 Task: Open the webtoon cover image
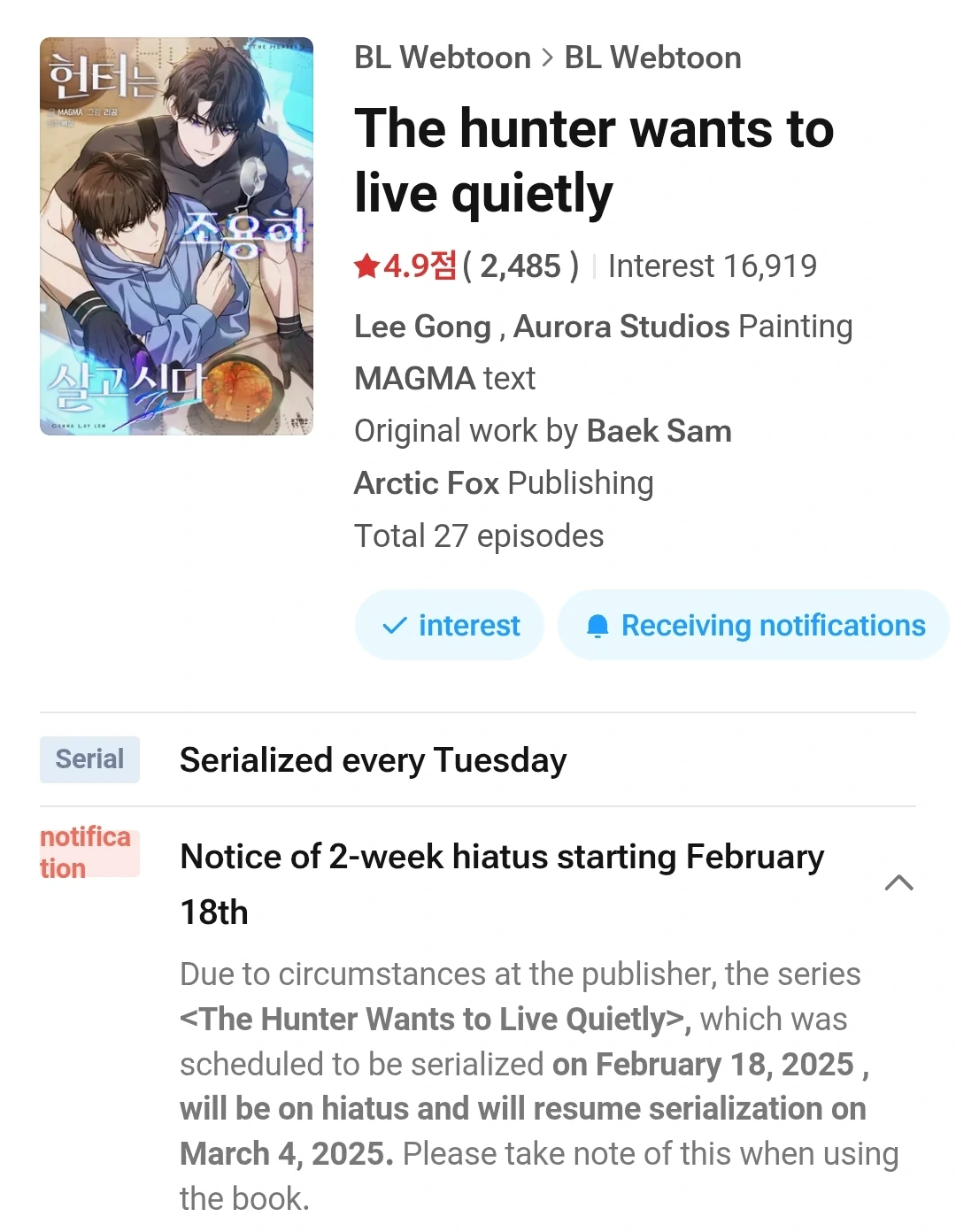(176, 236)
